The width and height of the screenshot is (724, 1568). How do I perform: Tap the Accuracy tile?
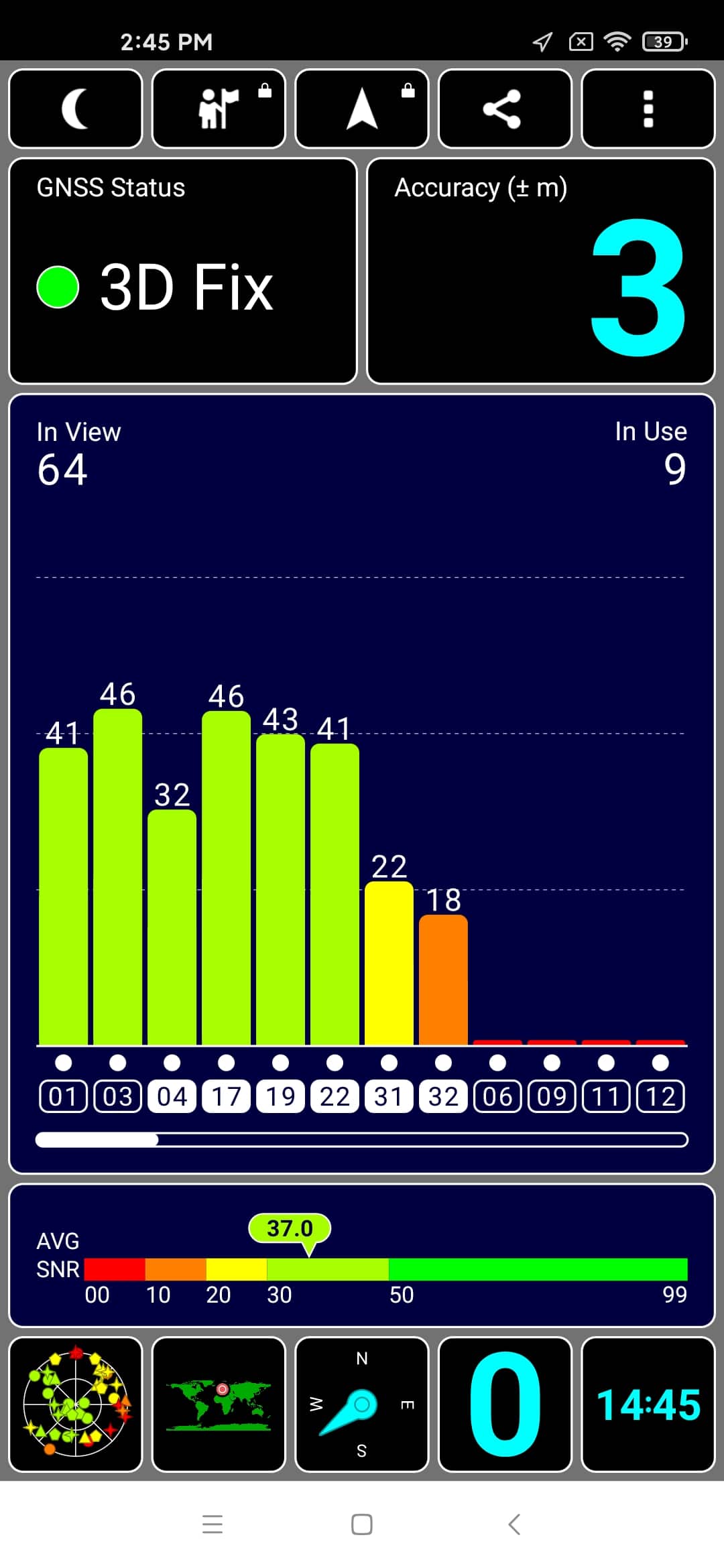541,271
